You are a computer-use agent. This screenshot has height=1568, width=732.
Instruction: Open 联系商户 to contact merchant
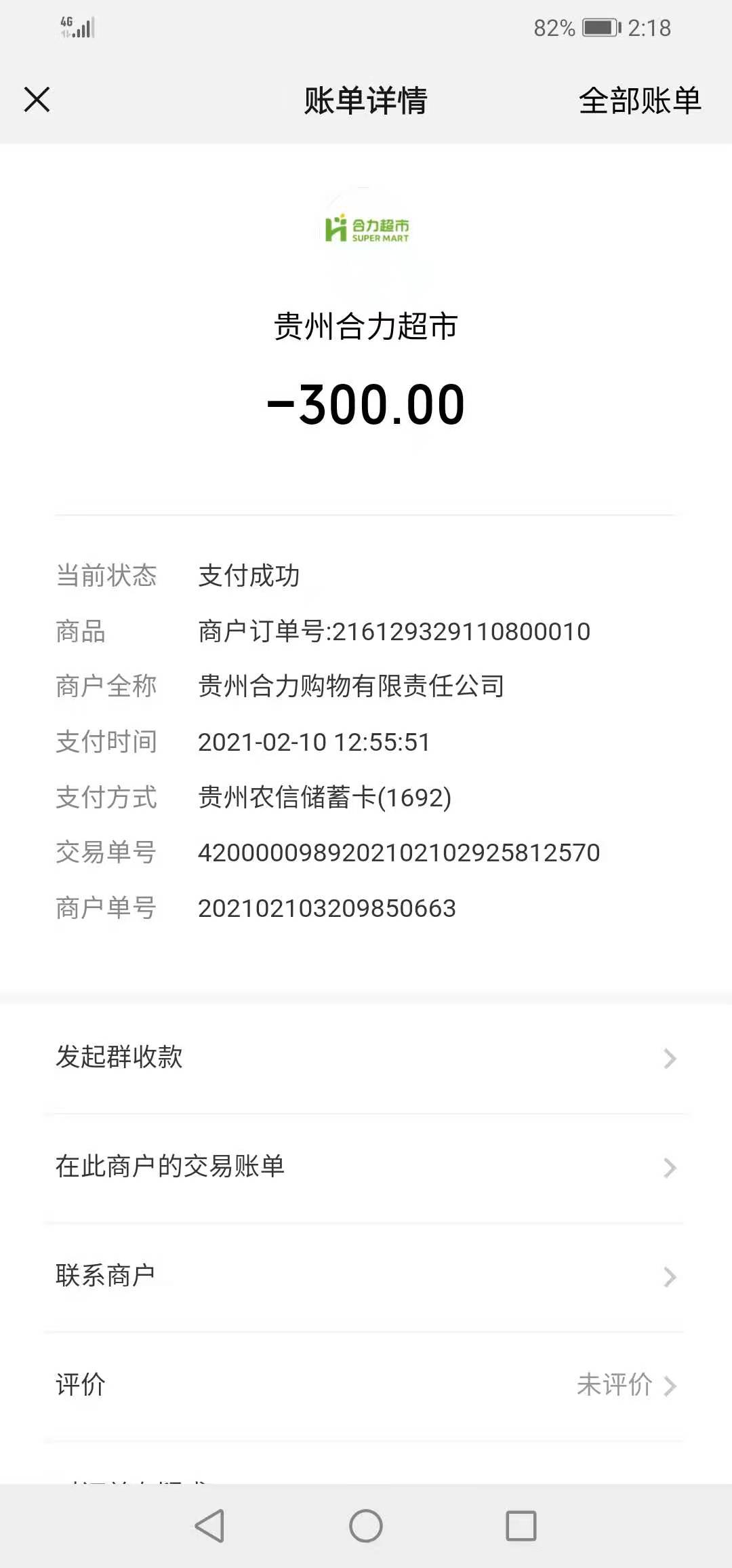point(366,1276)
